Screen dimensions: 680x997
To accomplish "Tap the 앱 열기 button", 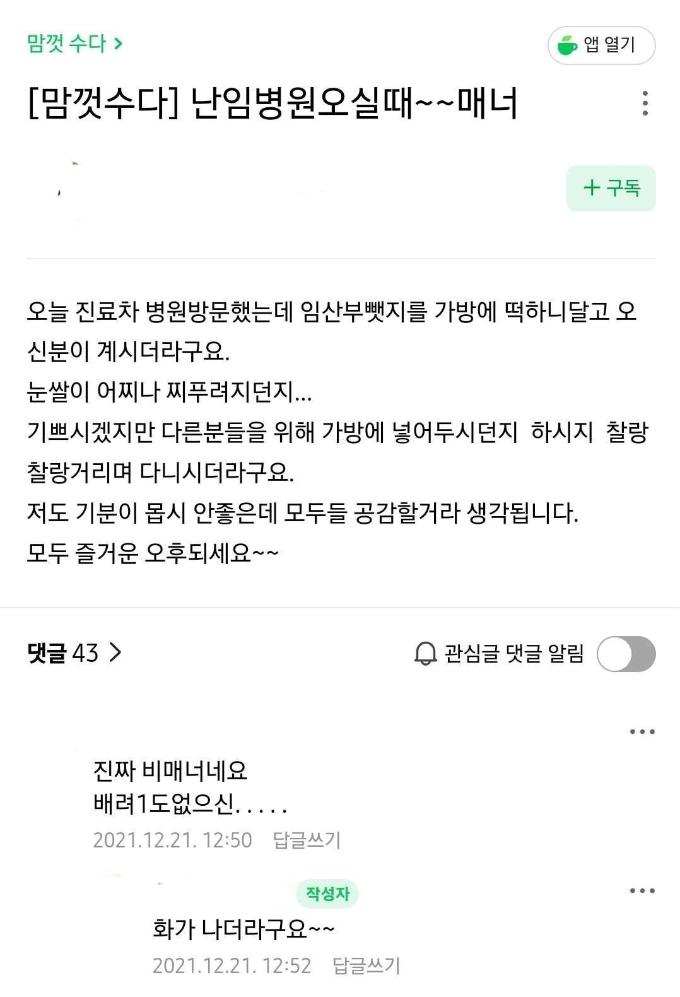I will tap(600, 45).
